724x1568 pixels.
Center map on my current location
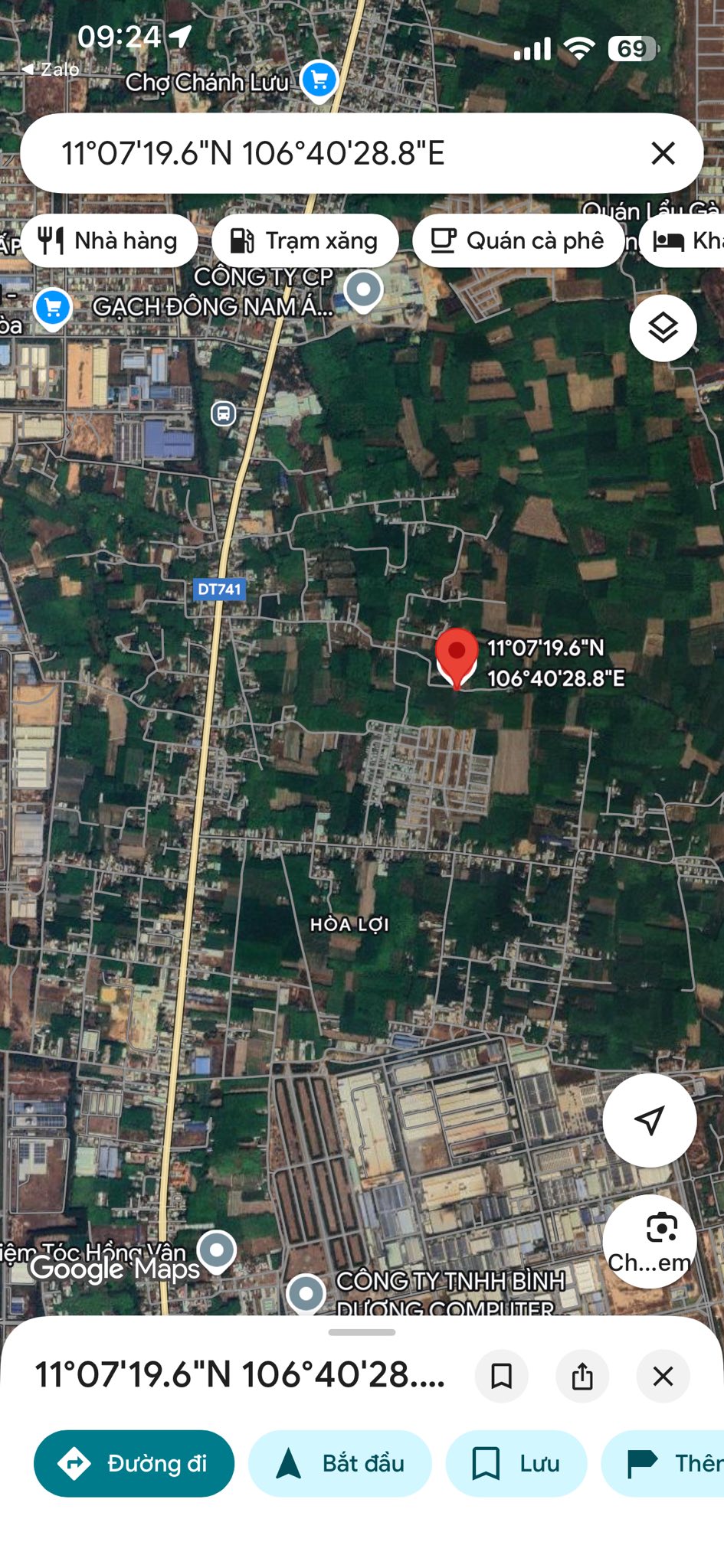coord(649,1120)
